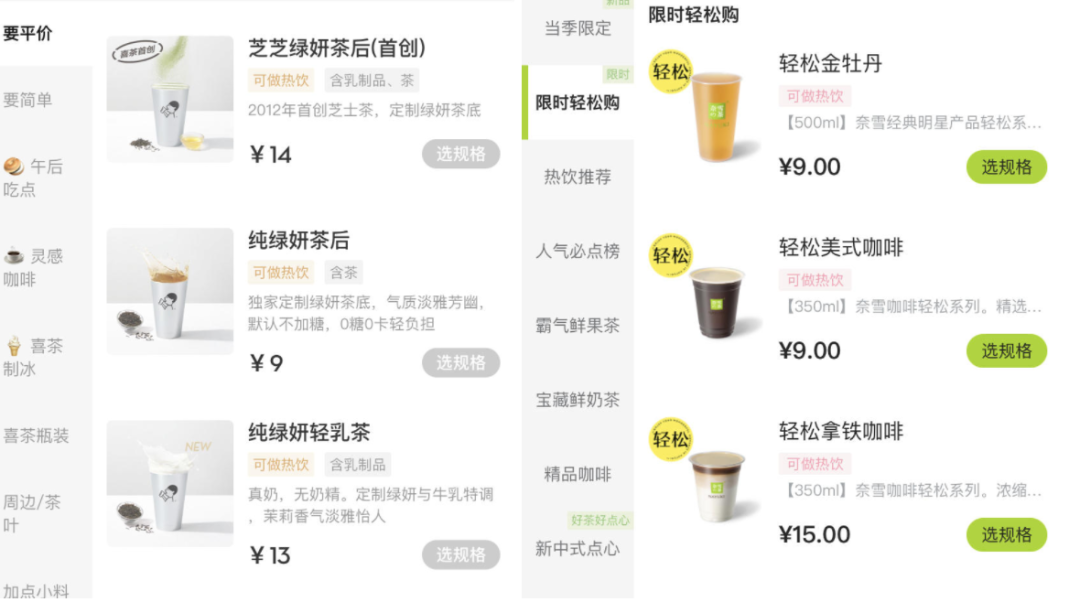The height and width of the screenshot is (602, 1080).
Task: Tap 选规格 for 轻松金牡丹
Action: tap(1006, 167)
